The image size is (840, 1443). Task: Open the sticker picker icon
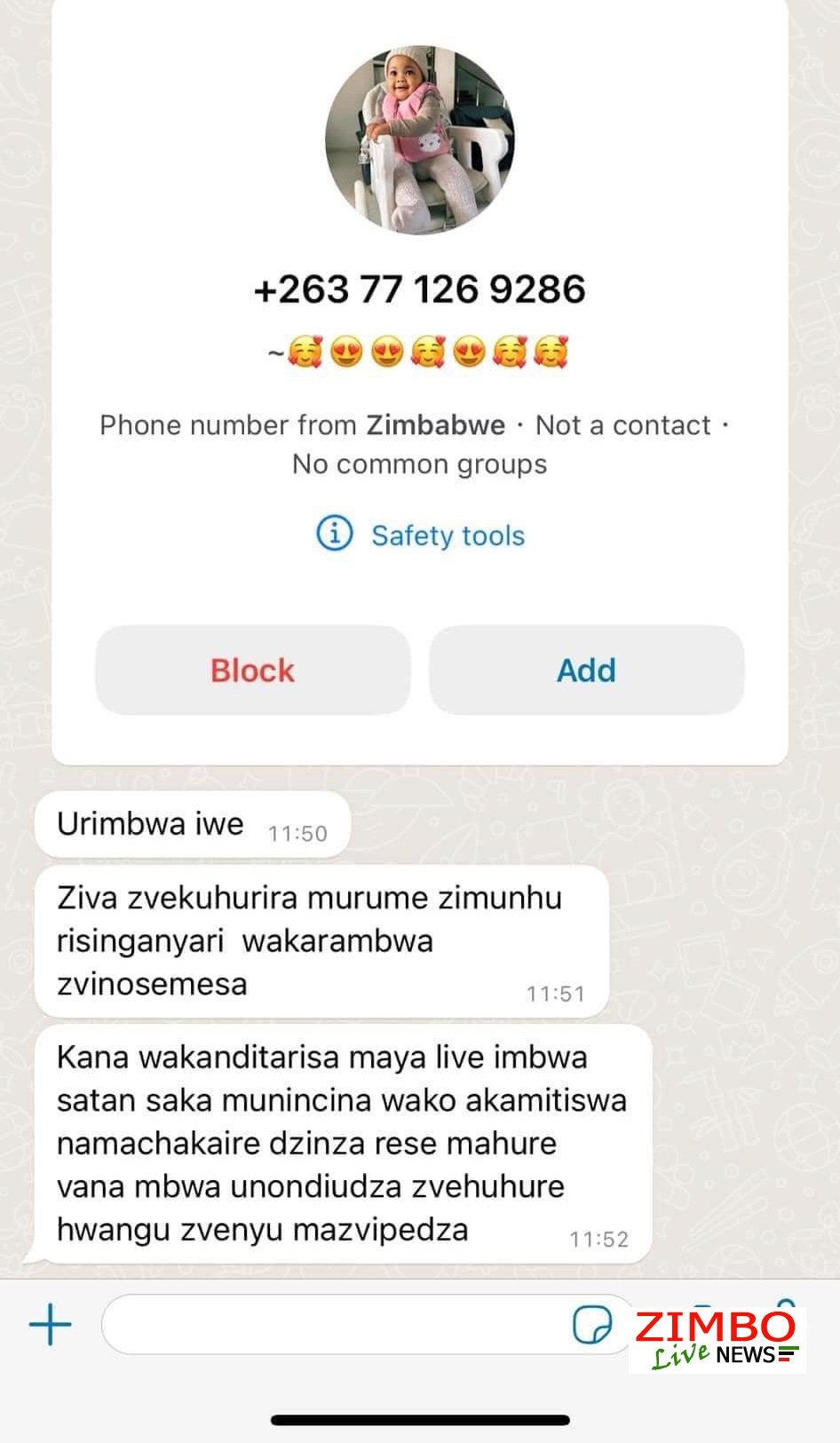591,1325
